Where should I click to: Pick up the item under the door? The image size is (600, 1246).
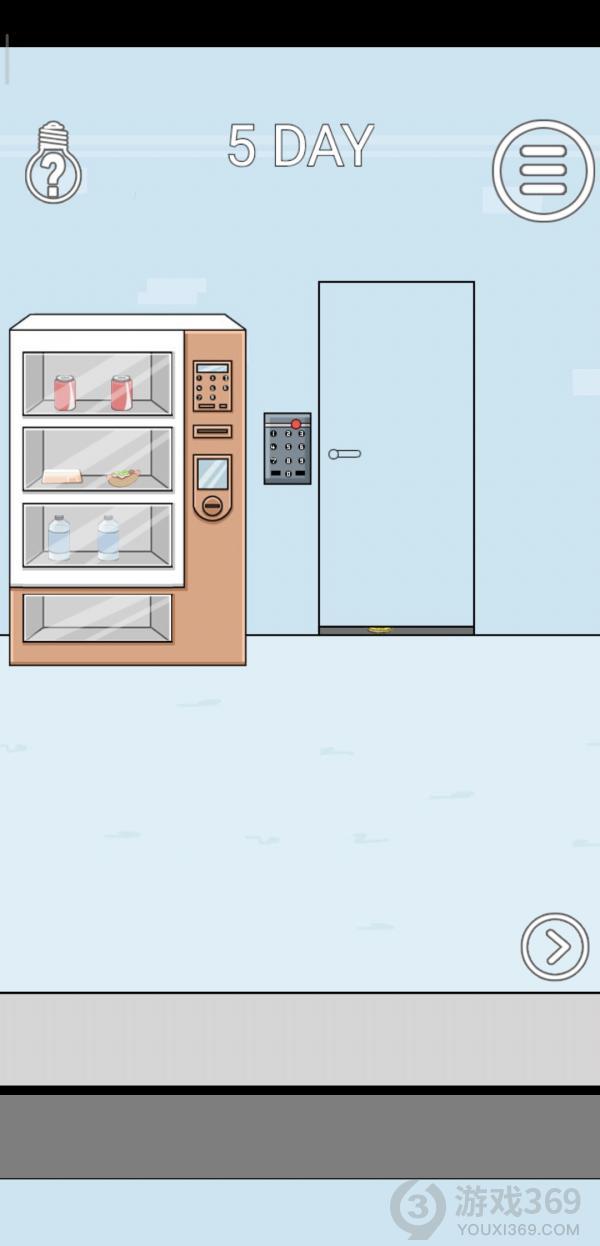click(379, 629)
